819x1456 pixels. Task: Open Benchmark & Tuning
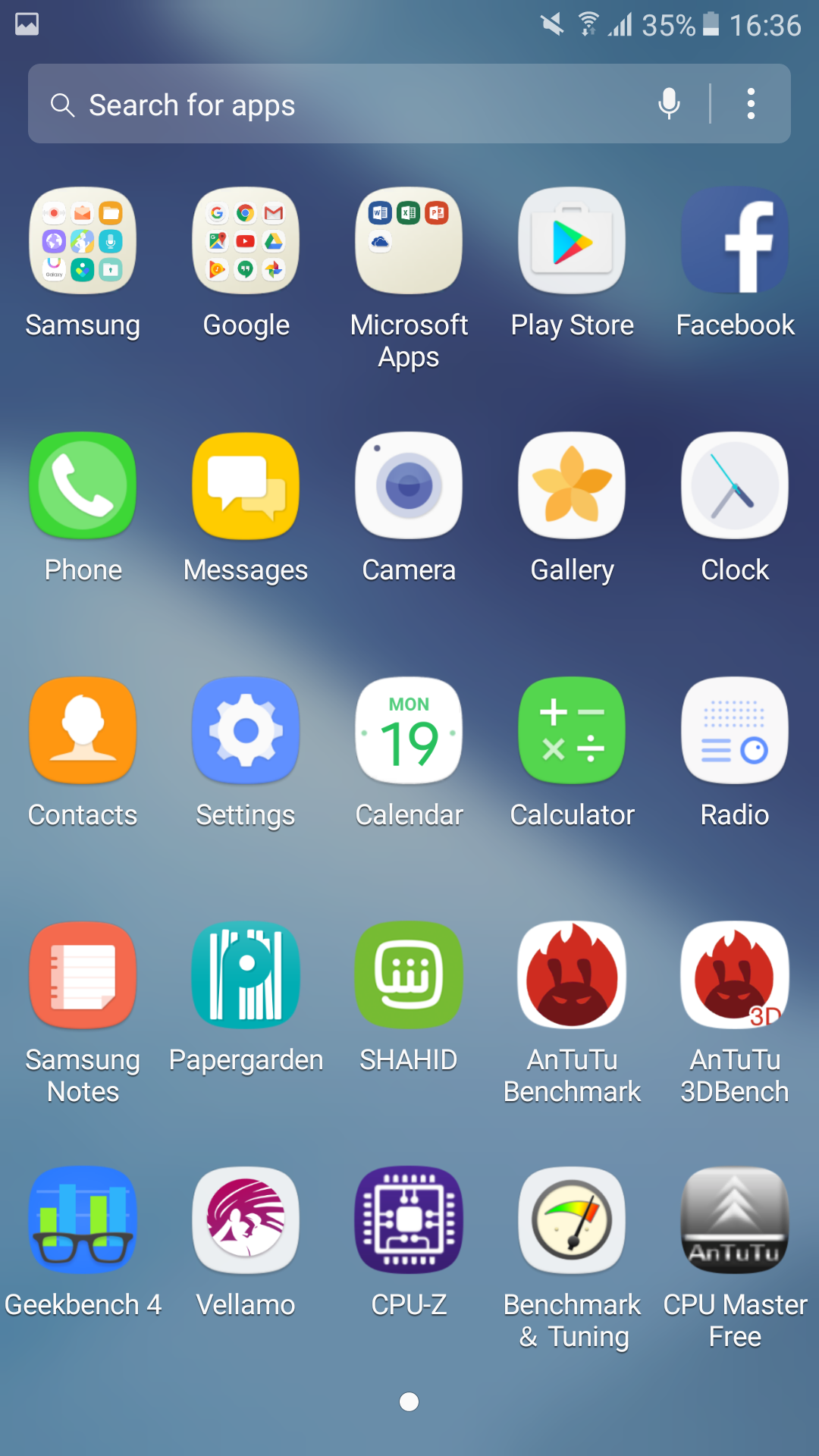572,1221
